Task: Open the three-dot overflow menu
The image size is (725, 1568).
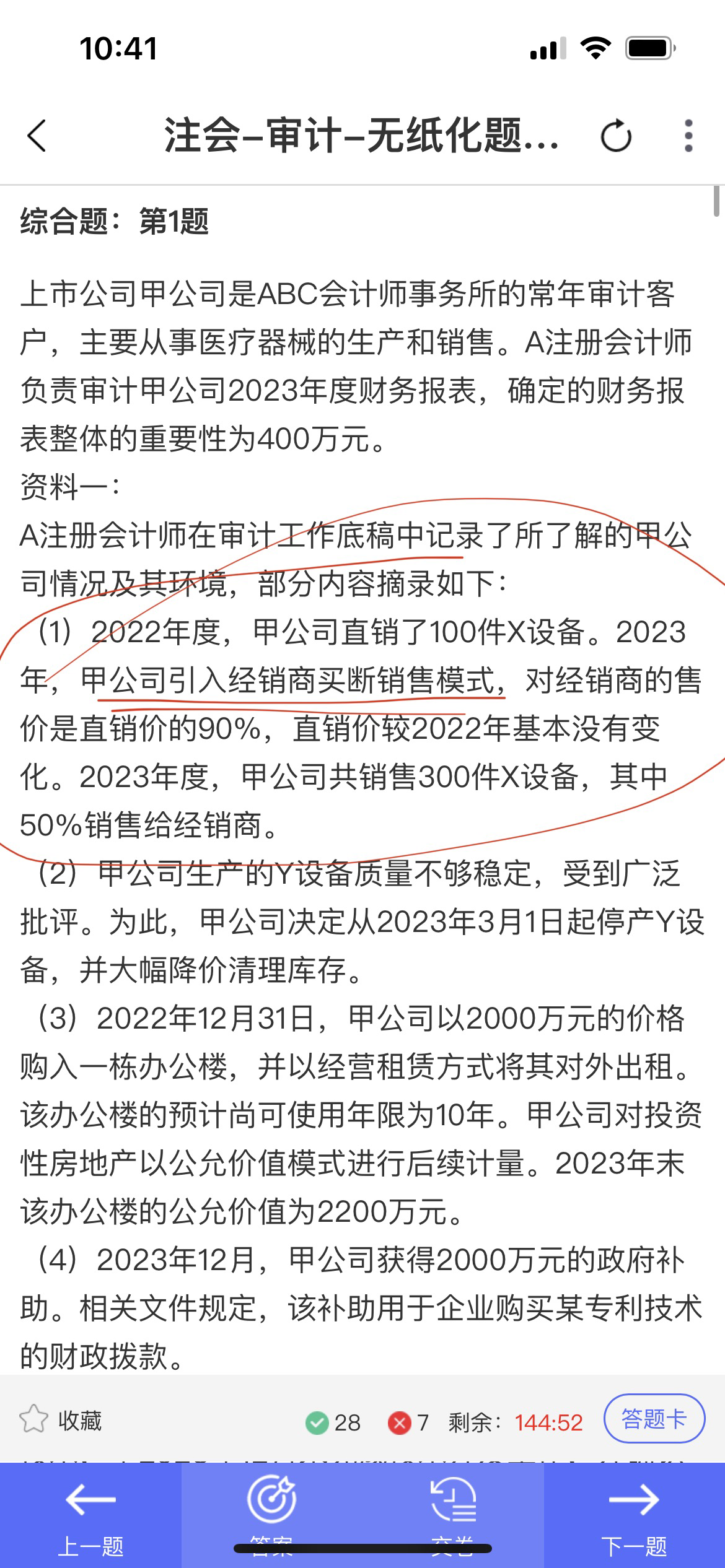Action: pyautogui.click(x=688, y=136)
